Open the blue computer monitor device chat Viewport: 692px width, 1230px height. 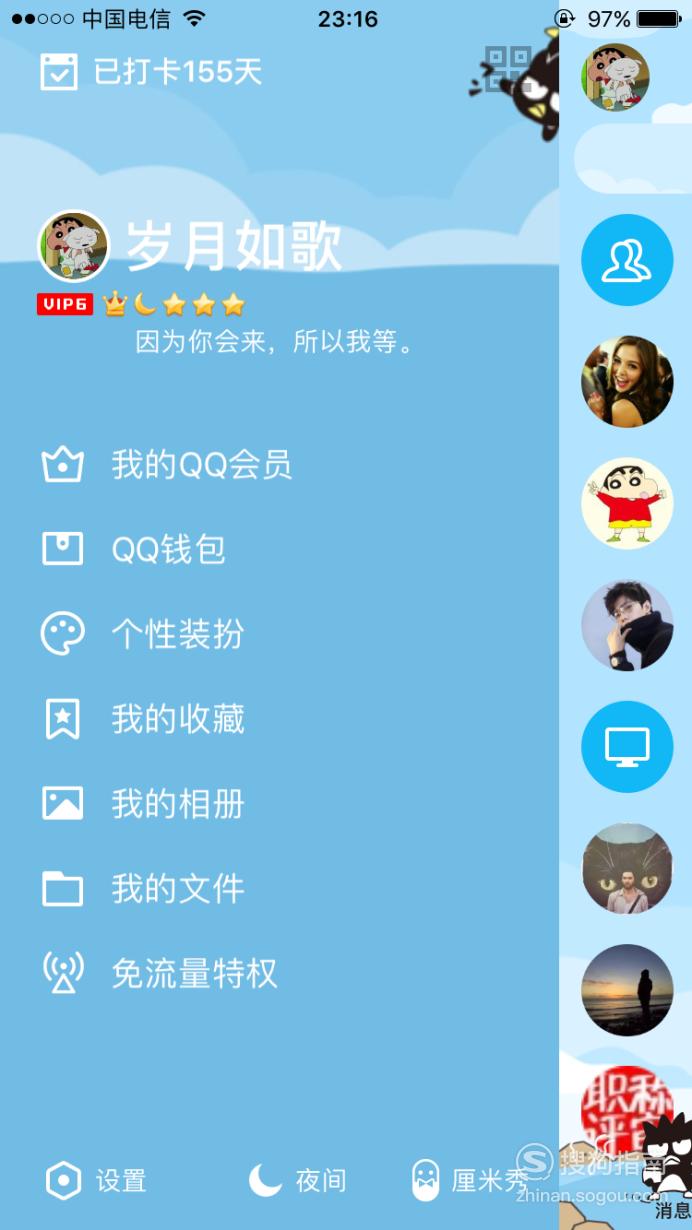[x=627, y=747]
